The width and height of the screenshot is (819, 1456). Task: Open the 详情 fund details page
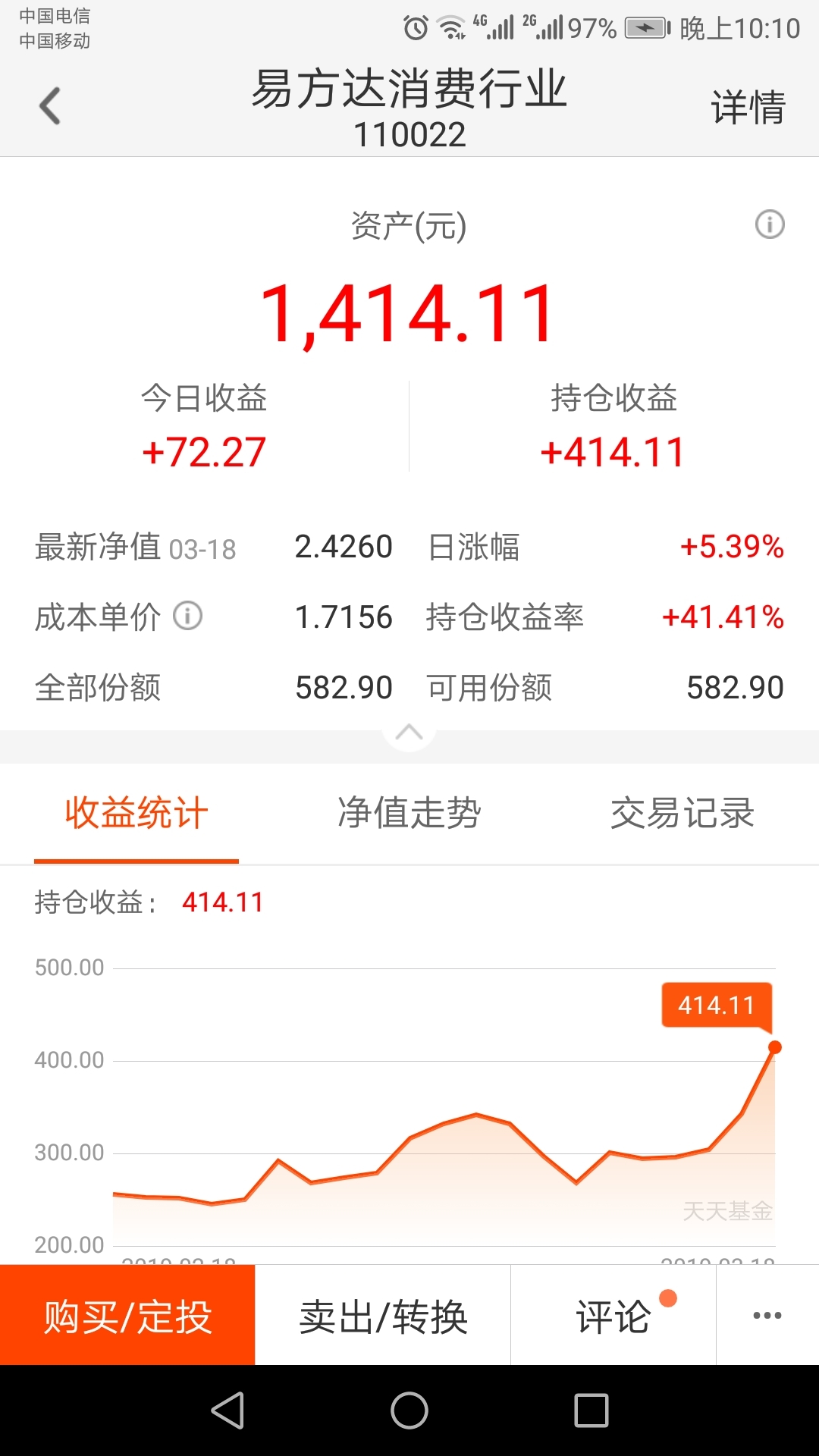tap(748, 107)
